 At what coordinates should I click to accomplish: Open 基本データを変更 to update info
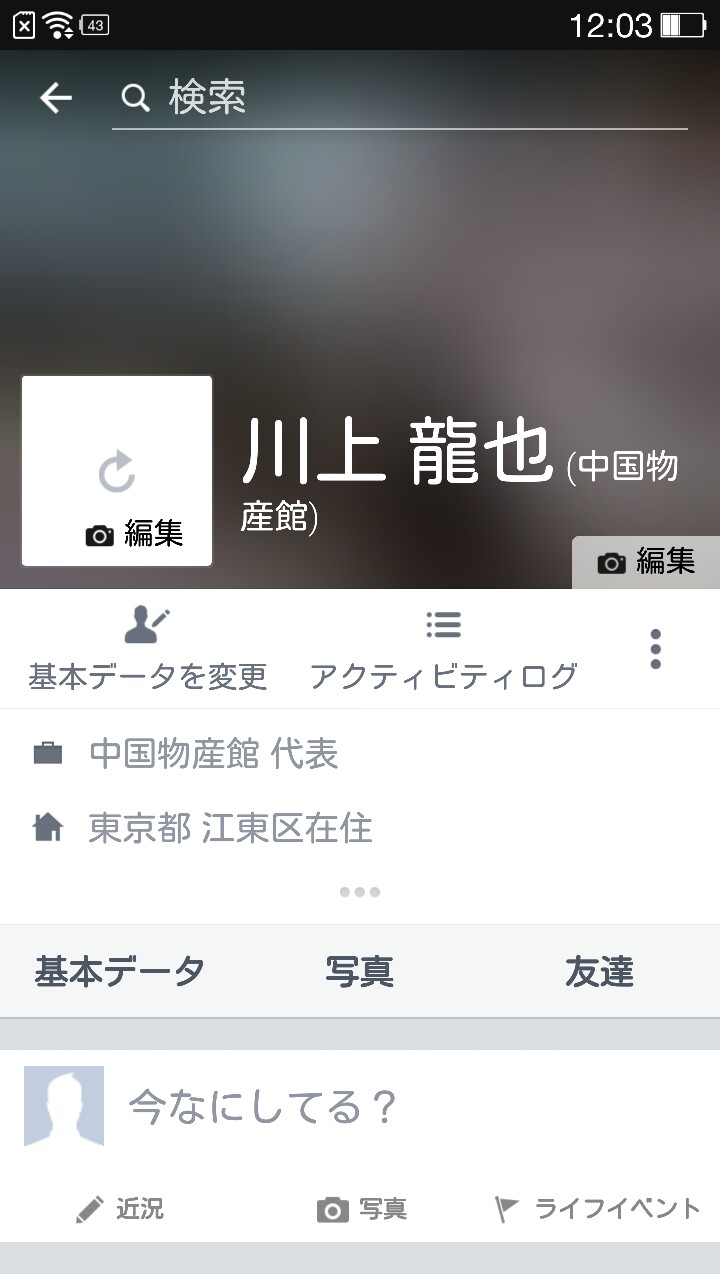[148, 650]
